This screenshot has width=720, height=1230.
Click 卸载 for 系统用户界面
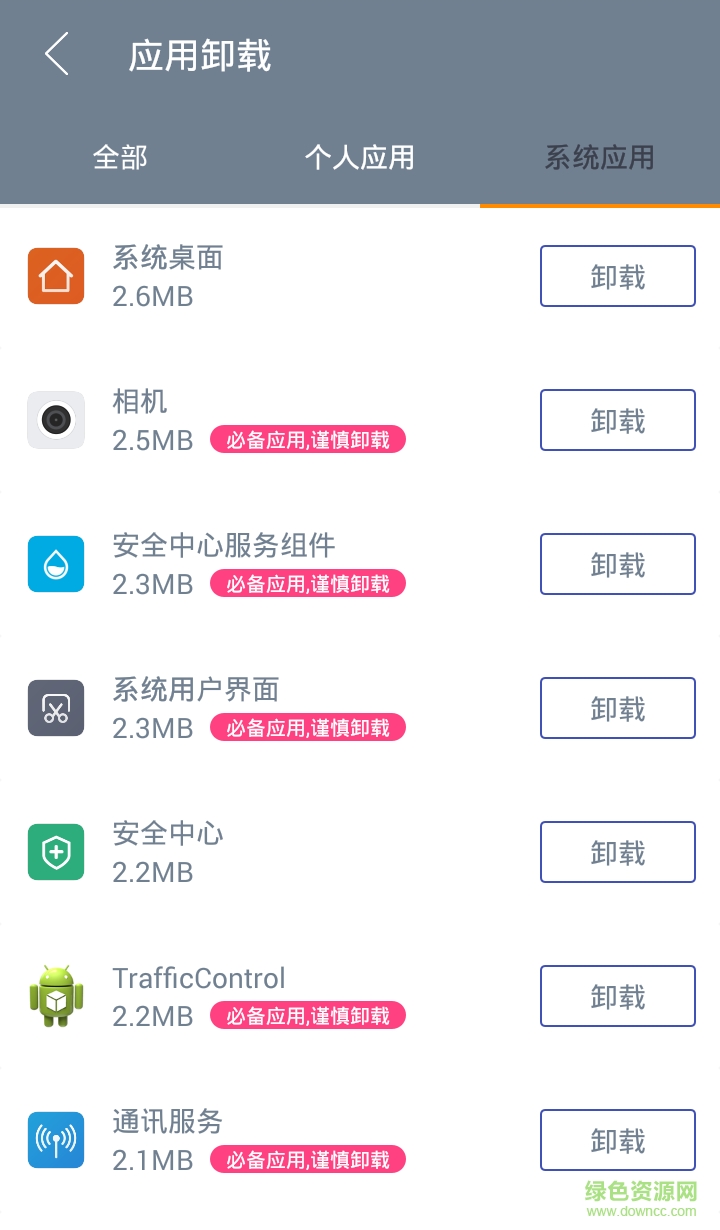617,708
